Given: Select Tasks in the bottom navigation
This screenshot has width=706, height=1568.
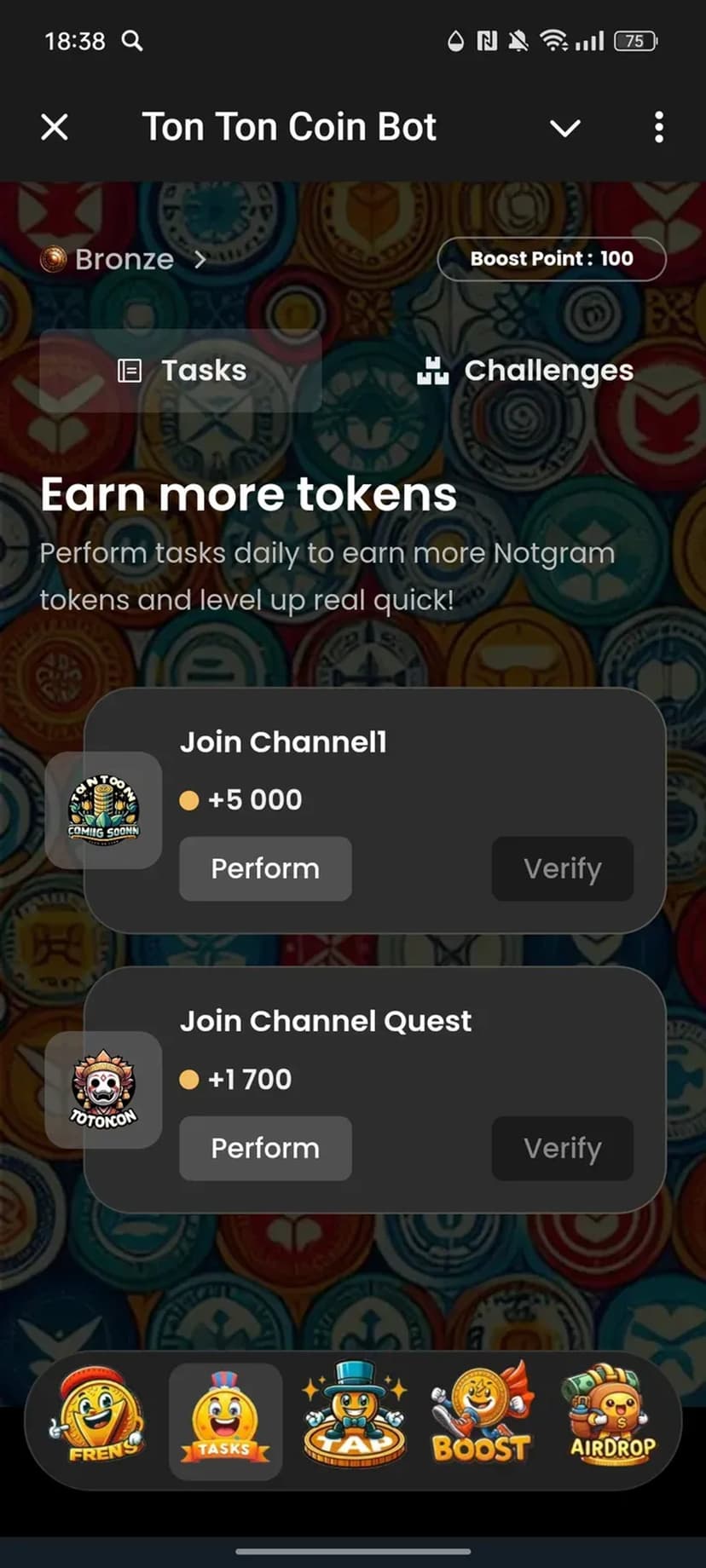Looking at the screenshot, I should point(225,1421).
